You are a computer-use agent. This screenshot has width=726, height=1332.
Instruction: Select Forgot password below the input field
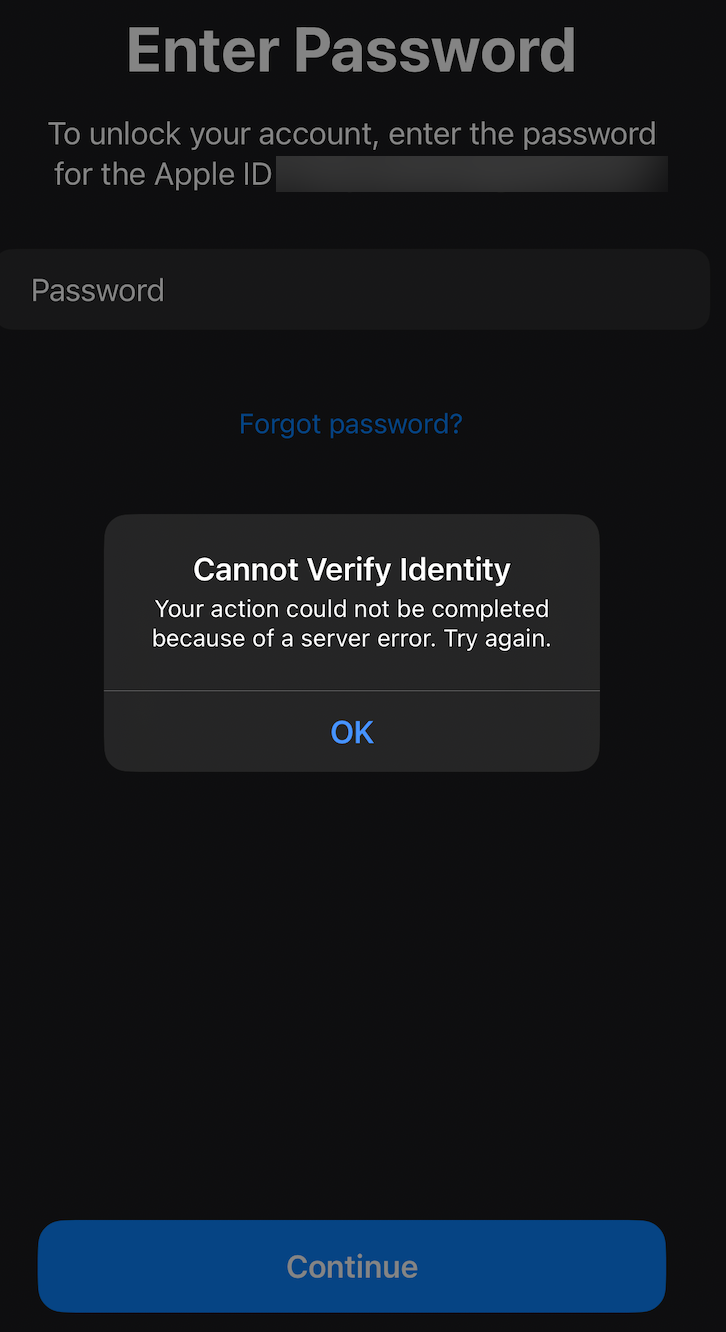(351, 423)
